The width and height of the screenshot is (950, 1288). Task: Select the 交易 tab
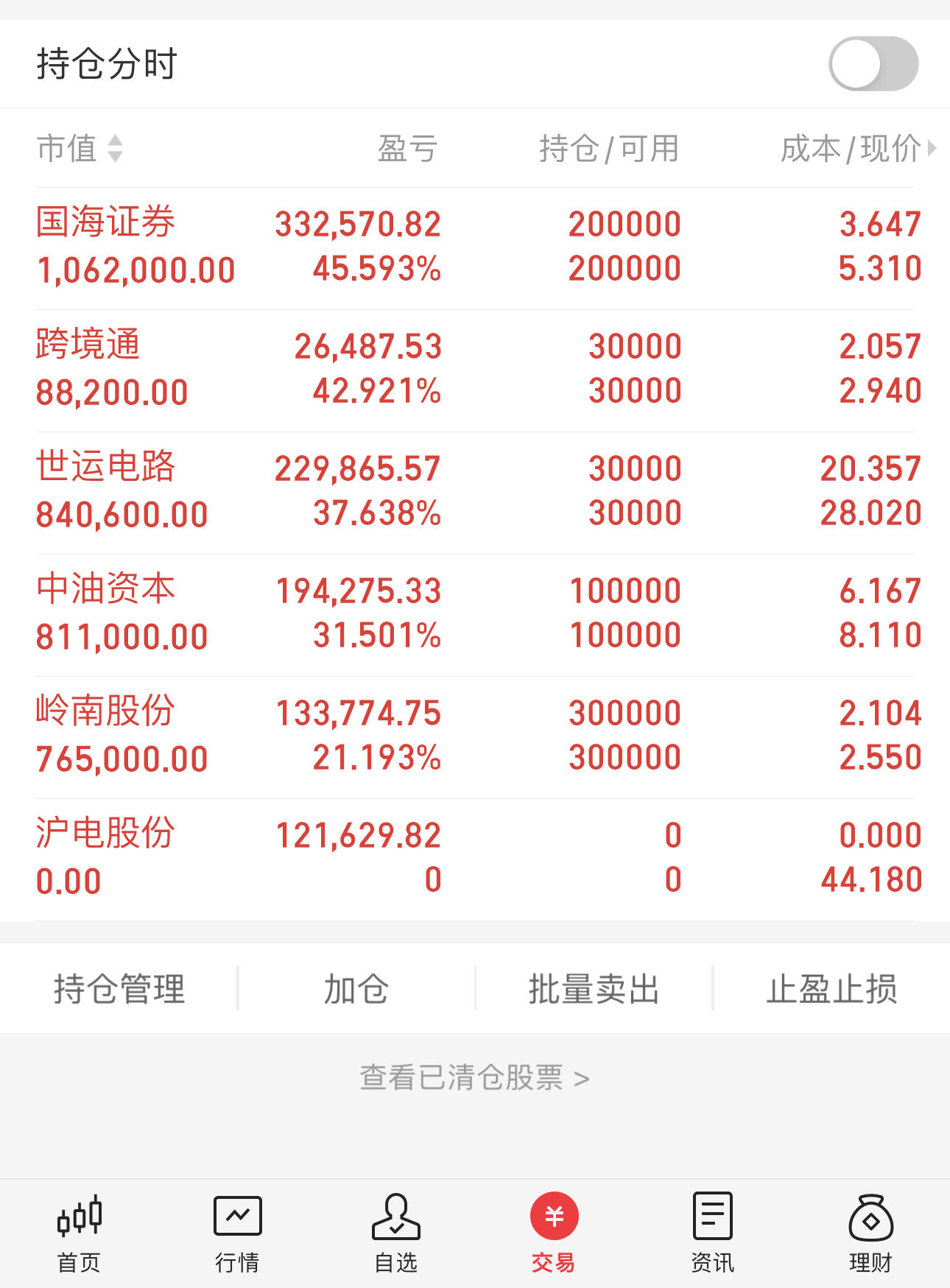pos(554,1234)
